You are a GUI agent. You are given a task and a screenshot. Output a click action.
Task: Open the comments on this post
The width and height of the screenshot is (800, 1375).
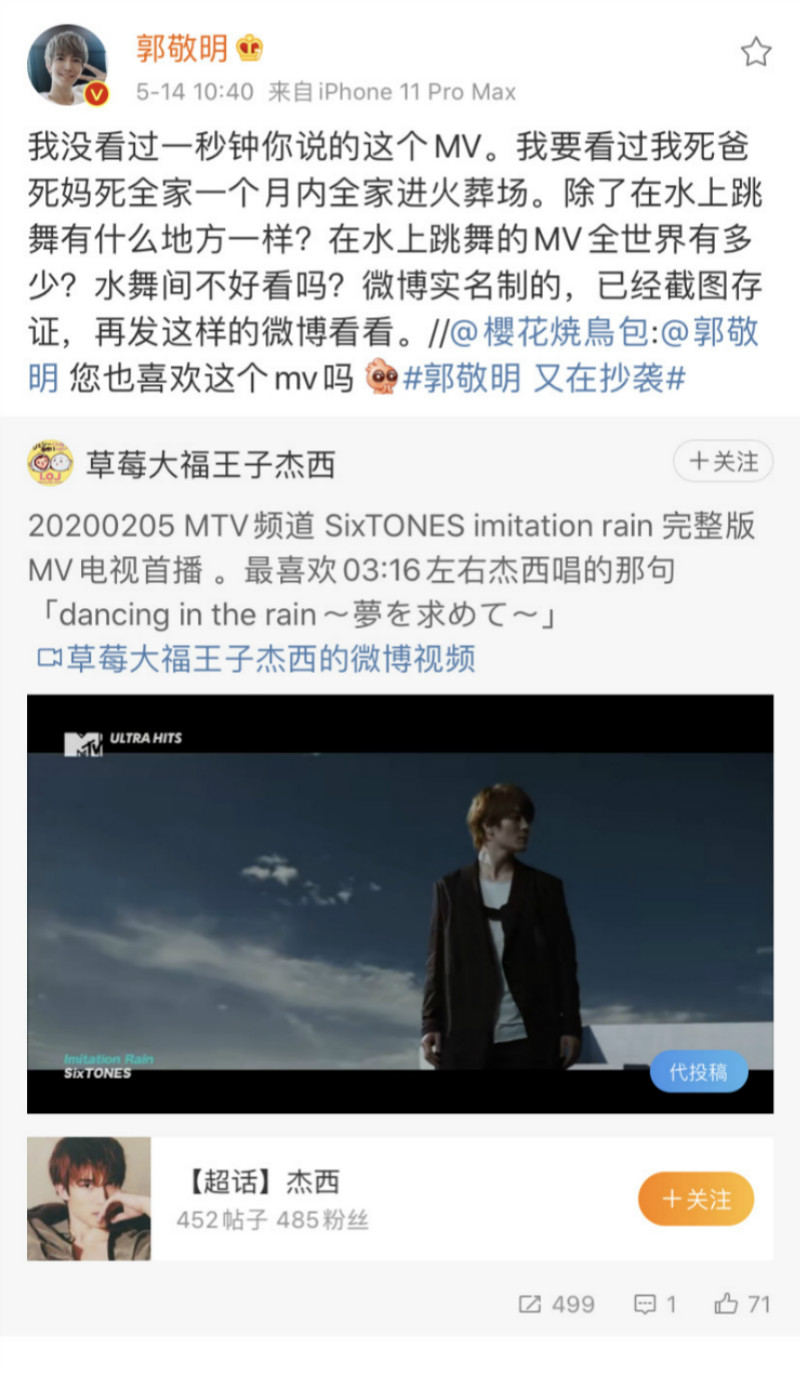656,1304
